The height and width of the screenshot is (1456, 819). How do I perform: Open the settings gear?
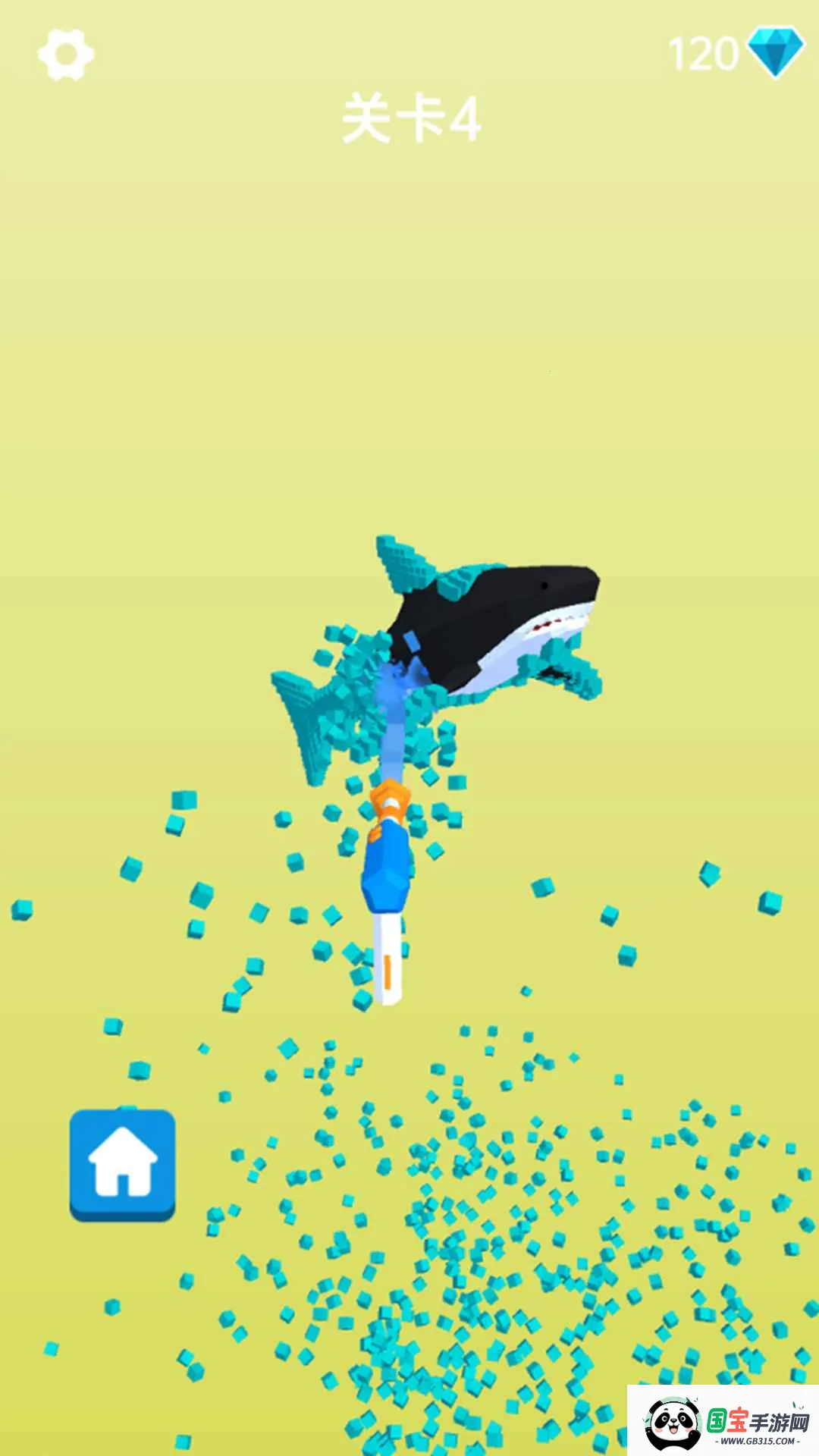[x=66, y=55]
